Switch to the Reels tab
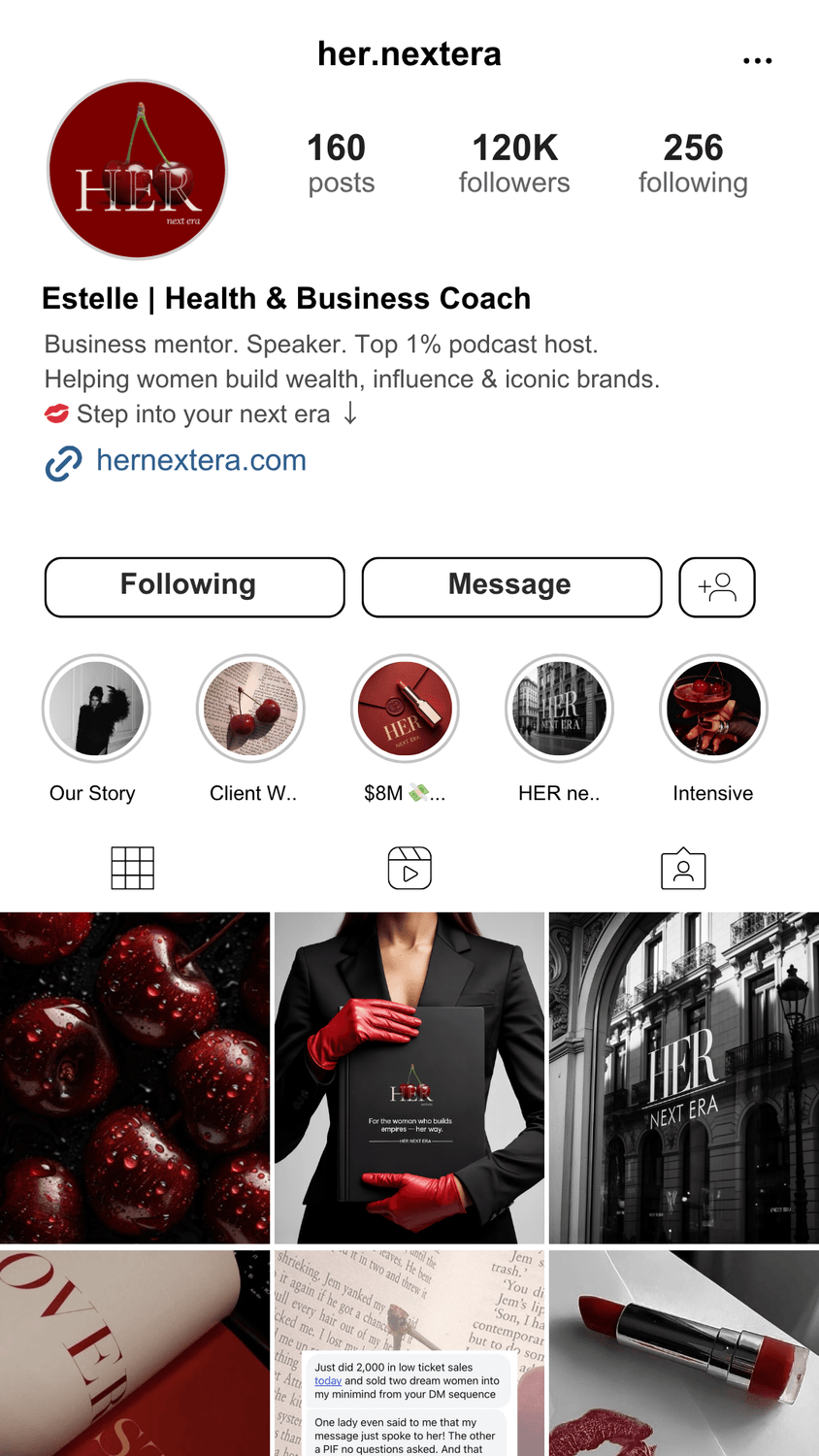This screenshot has height=1456, width=819. click(409, 868)
